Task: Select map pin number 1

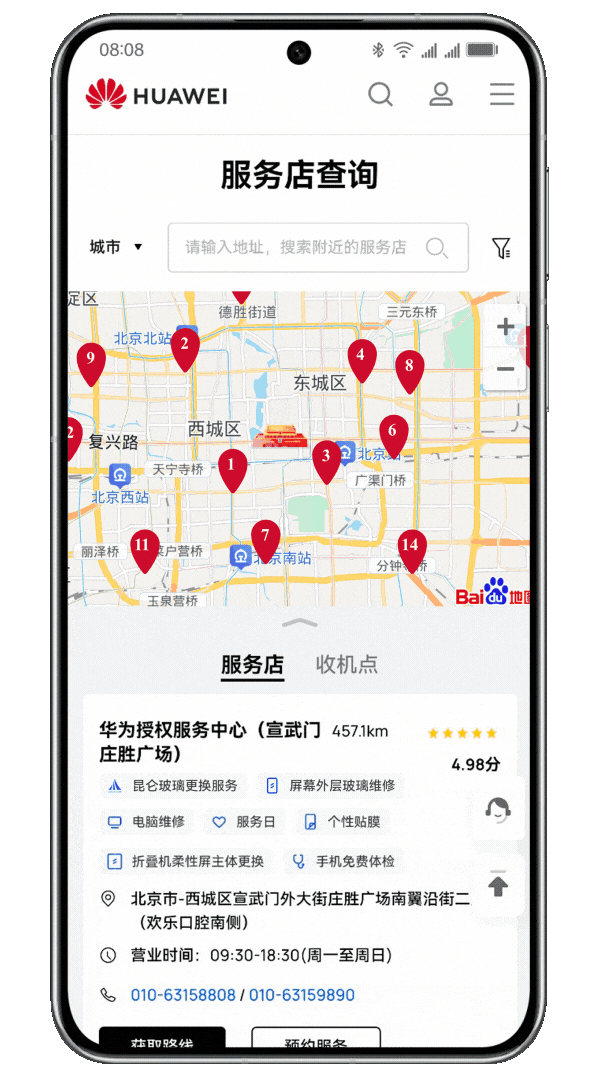Action: point(232,468)
